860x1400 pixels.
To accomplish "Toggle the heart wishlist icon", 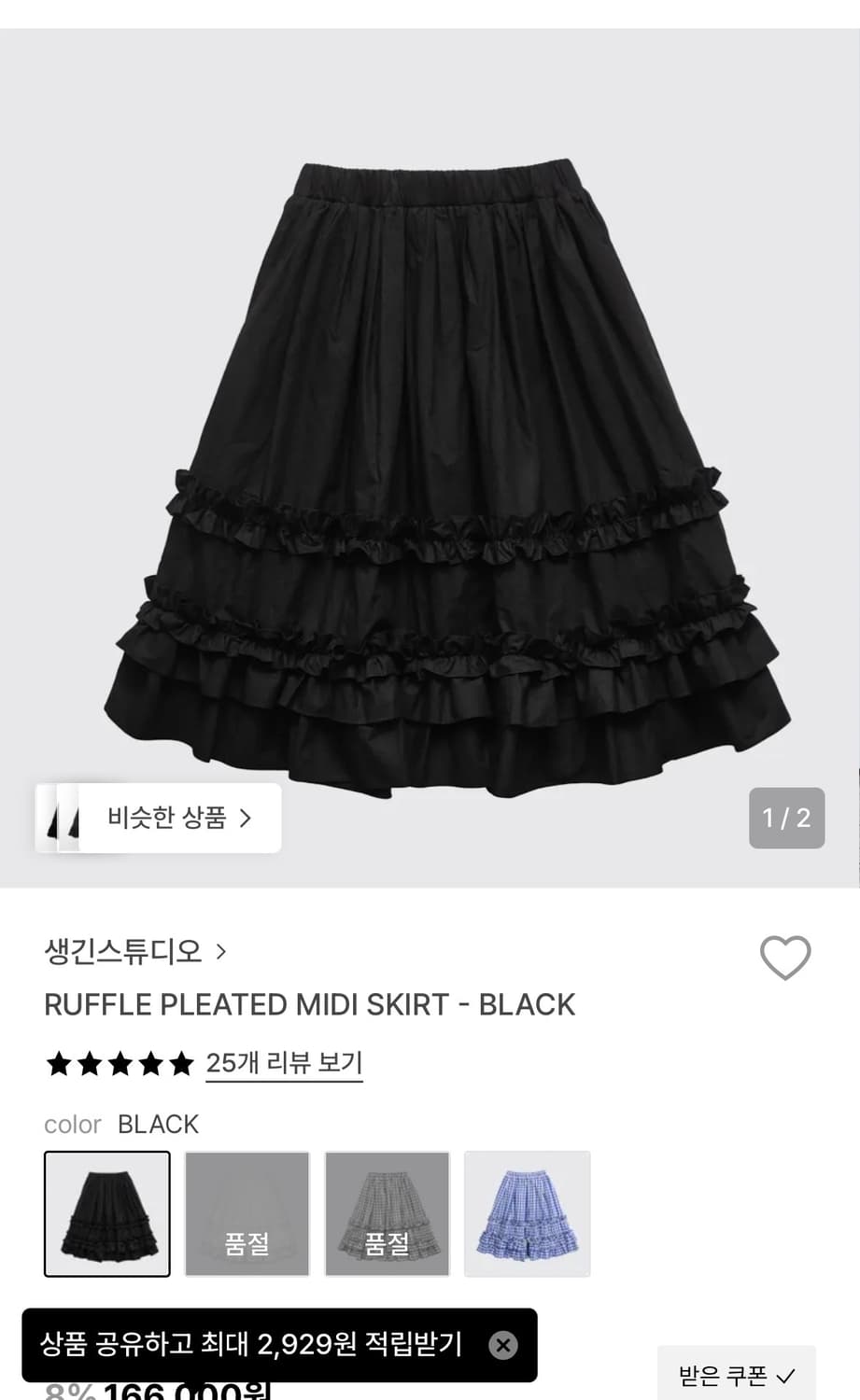I will (785, 957).
